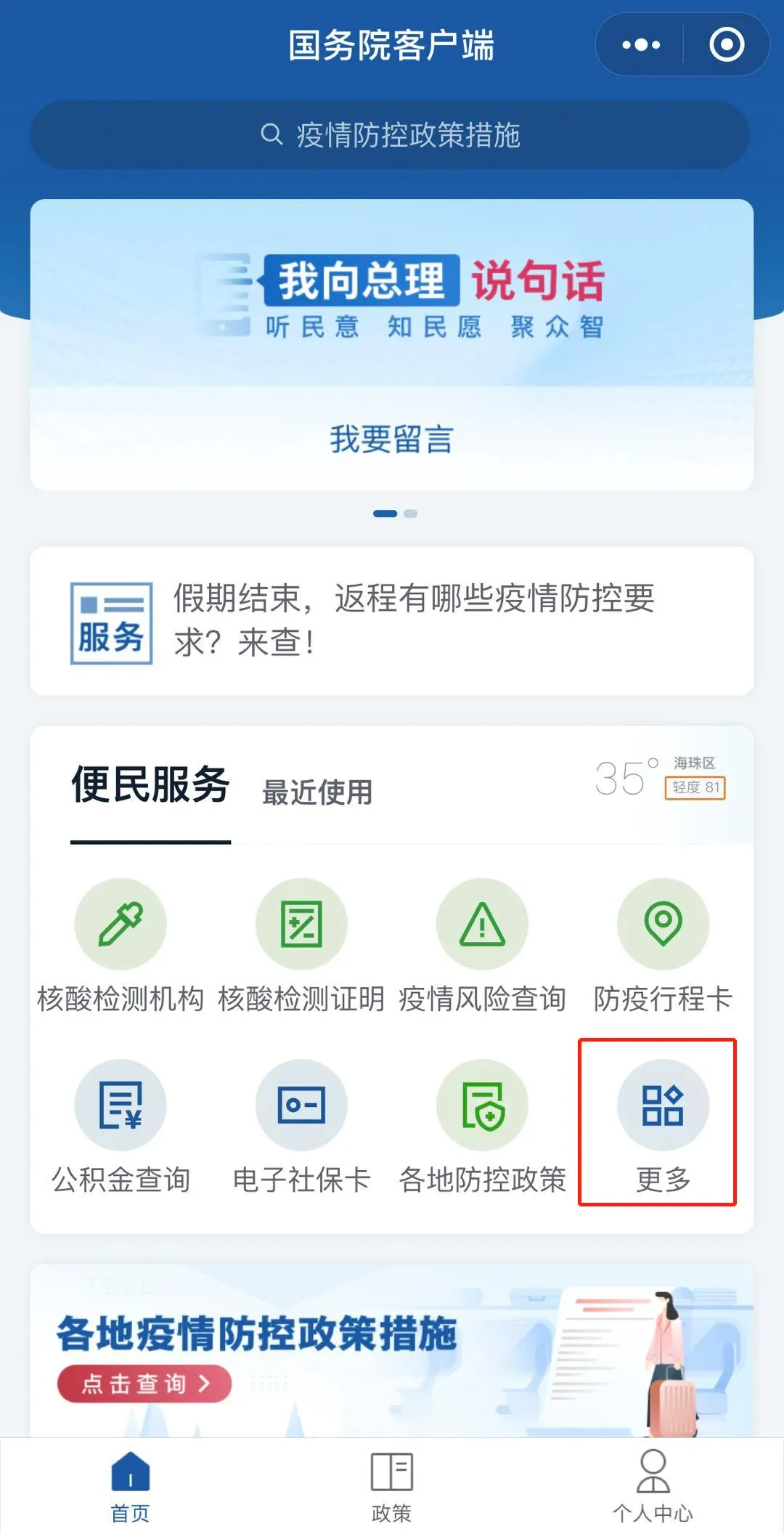Tap the 疫情防控政策措施 search box
This screenshot has height=1534, width=784.
pyautogui.click(x=390, y=135)
